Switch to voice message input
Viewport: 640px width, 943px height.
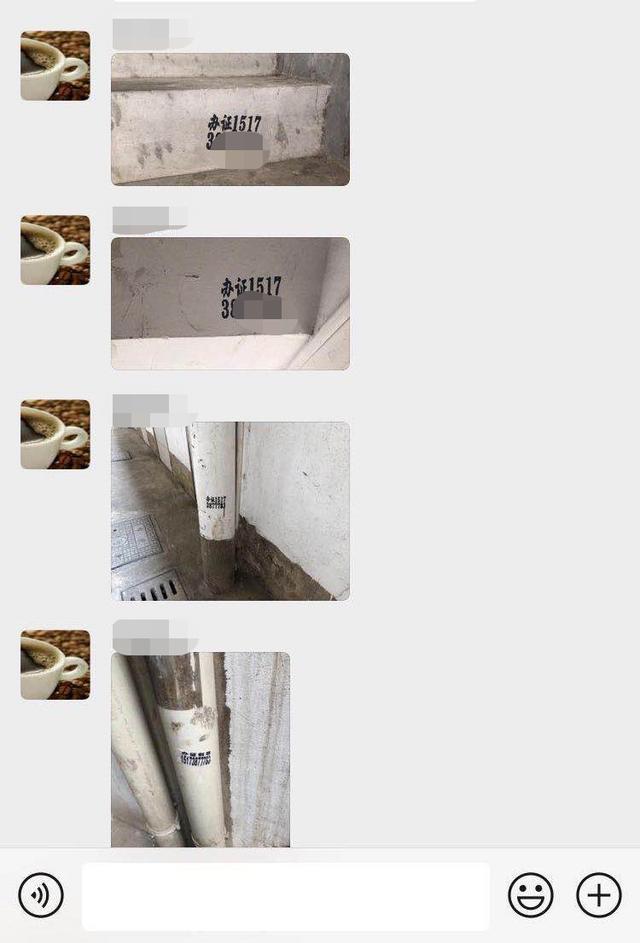(x=41, y=895)
